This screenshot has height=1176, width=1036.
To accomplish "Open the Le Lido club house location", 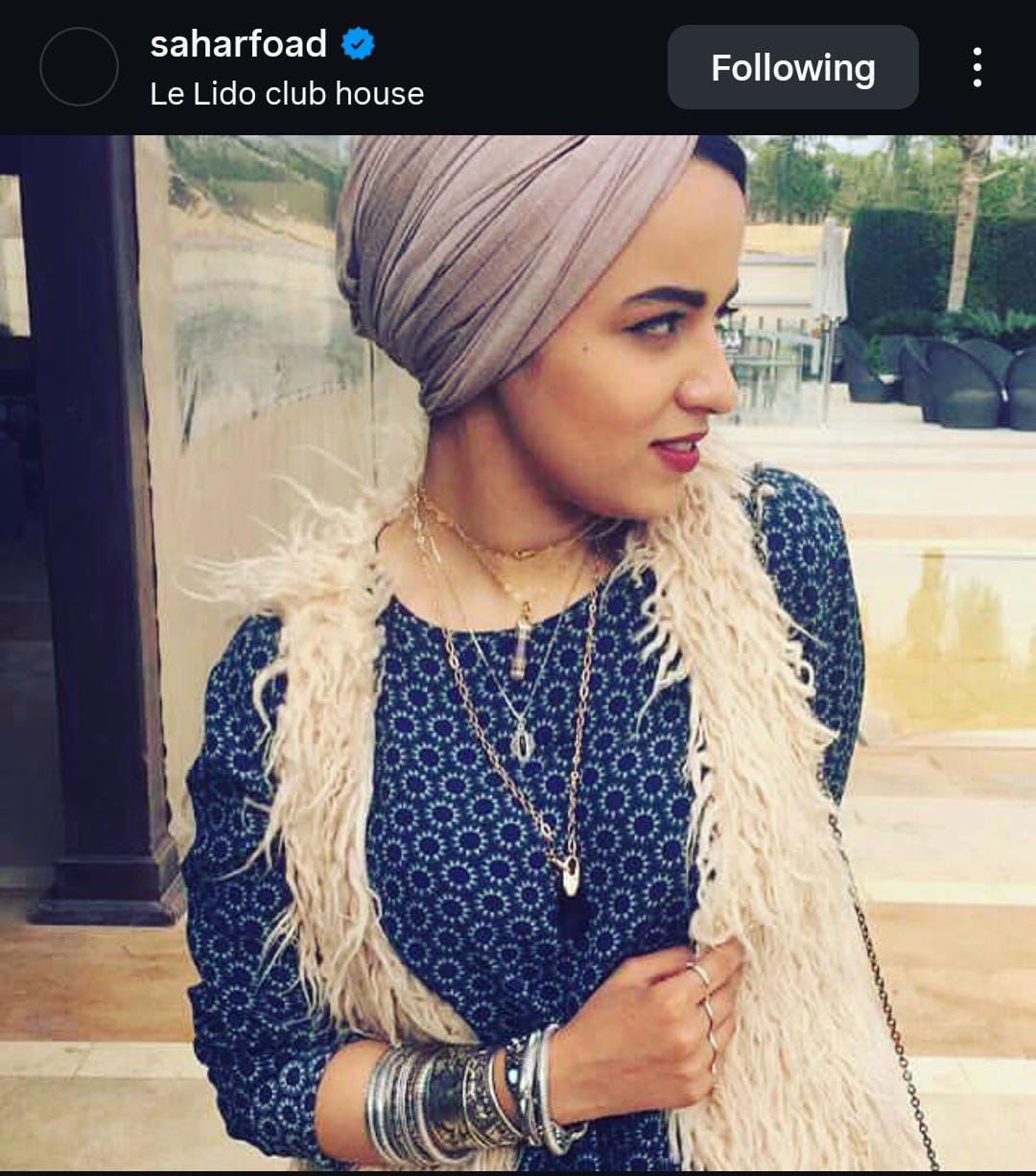I will (287, 94).
